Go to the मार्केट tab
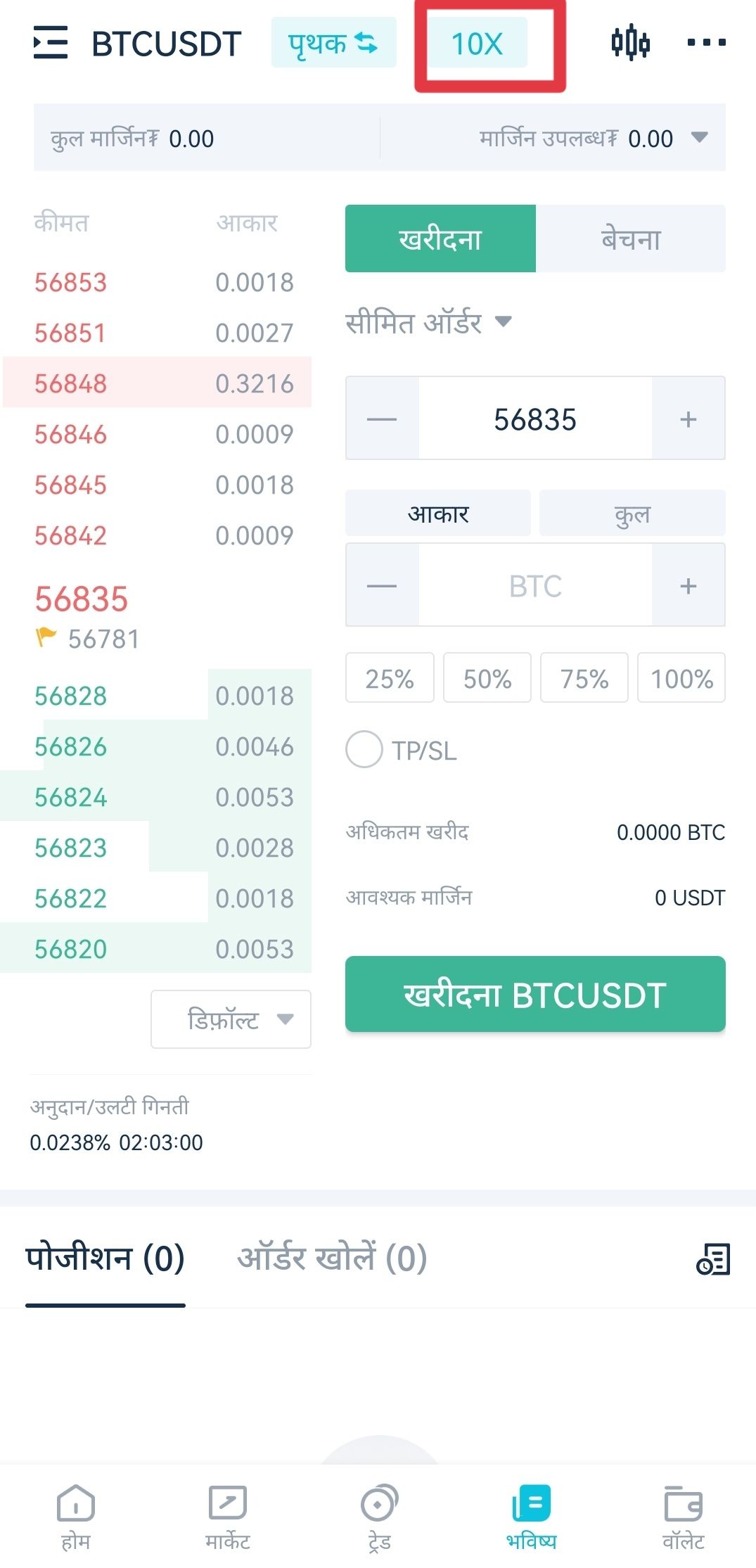The height and width of the screenshot is (1568, 756). point(227,1517)
